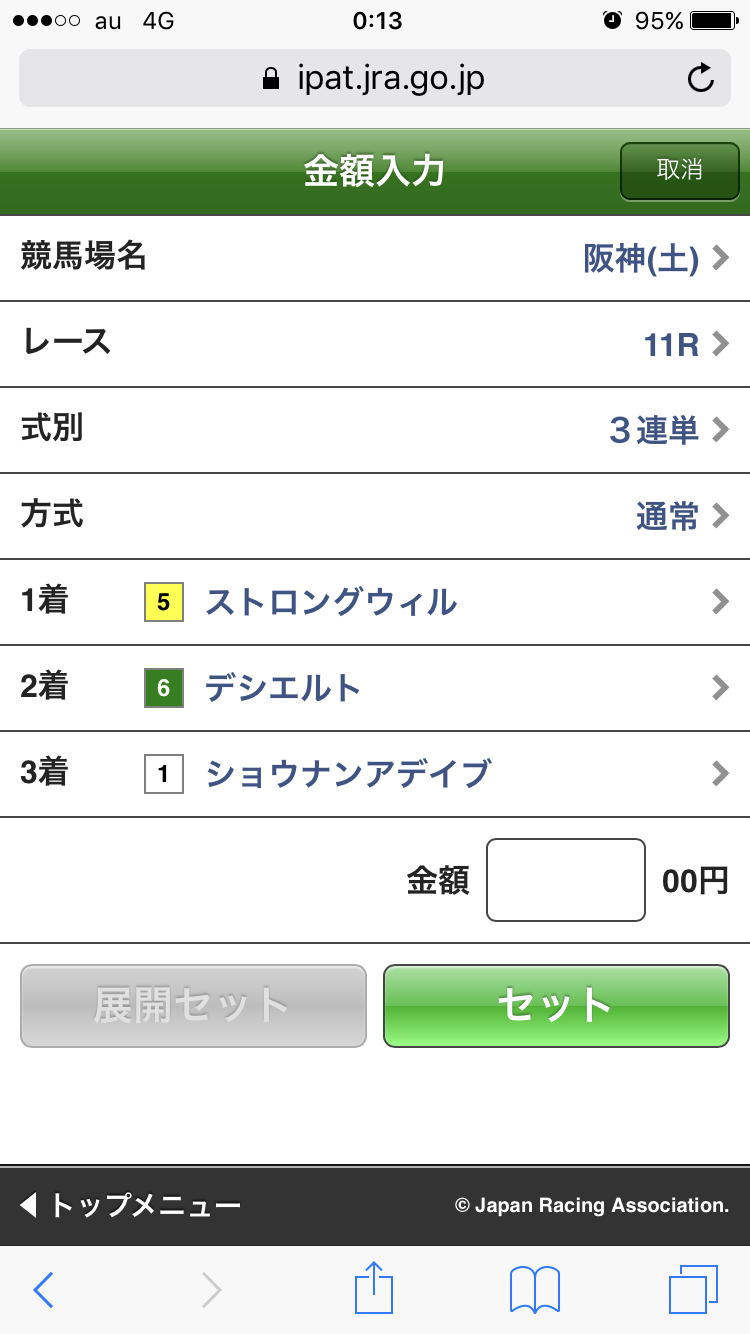Screen dimensions: 750x1334
Task: Select horse number 6 green badge
Action: point(163,687)
